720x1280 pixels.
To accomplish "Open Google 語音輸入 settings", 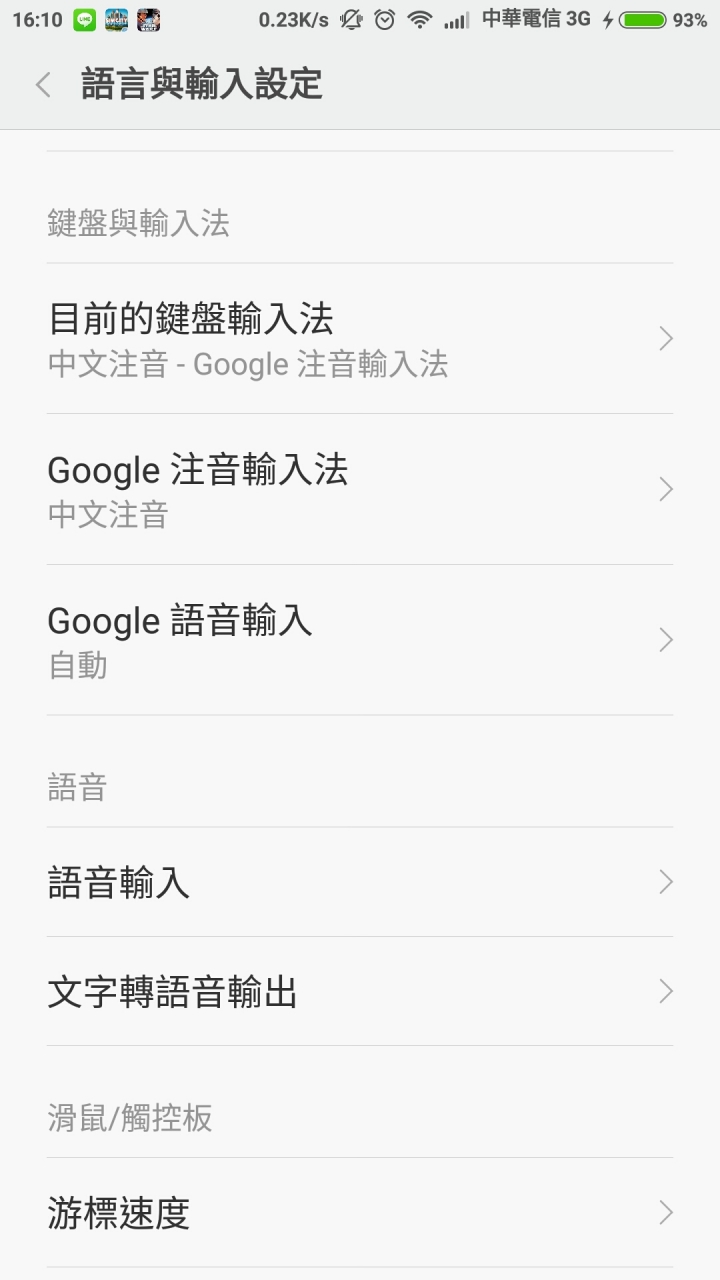I will (360, 640).
